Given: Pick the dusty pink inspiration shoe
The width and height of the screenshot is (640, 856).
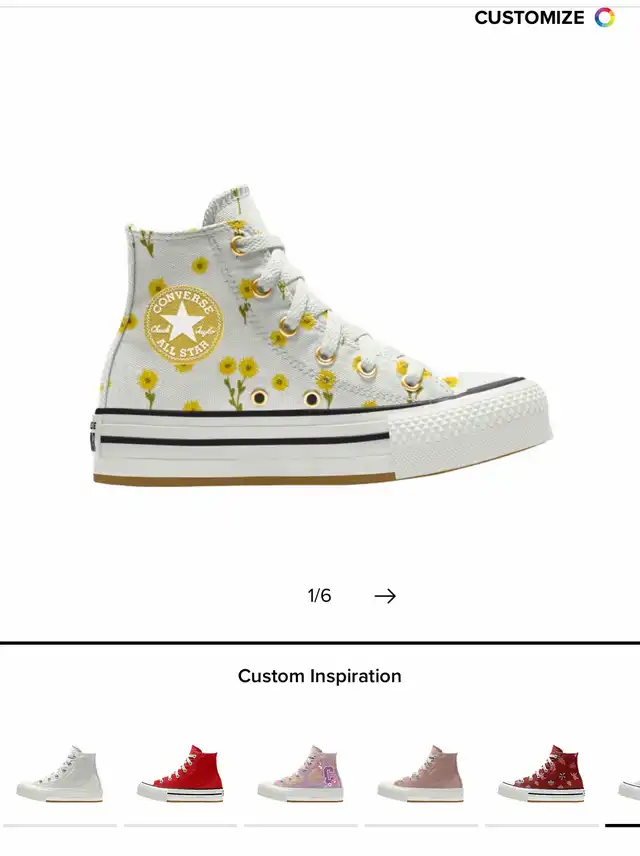Looking at the screenshot, I should pyautogui.click(x=420, y=774).
